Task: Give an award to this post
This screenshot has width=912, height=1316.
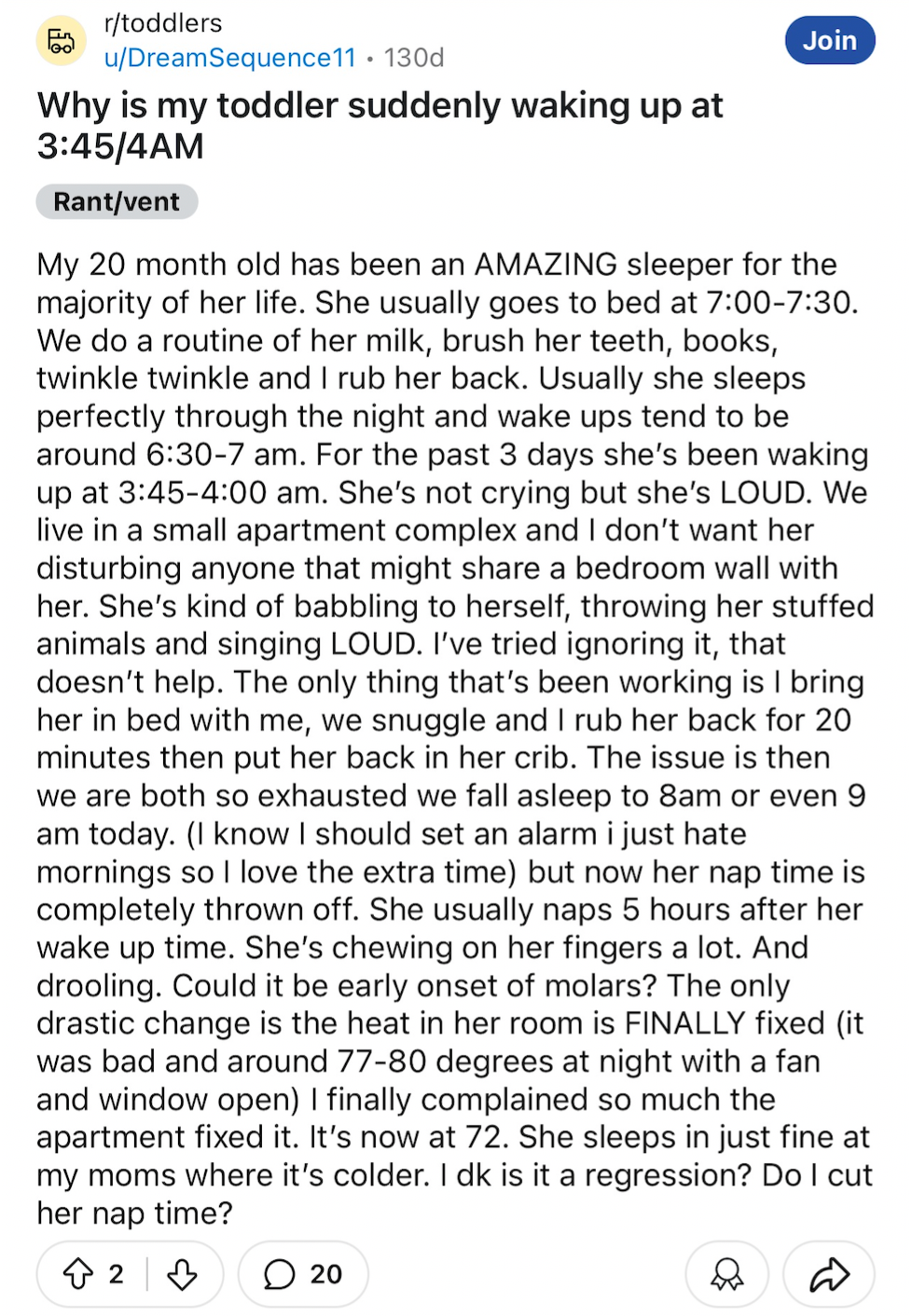Action: click(x=727, y=1273)
